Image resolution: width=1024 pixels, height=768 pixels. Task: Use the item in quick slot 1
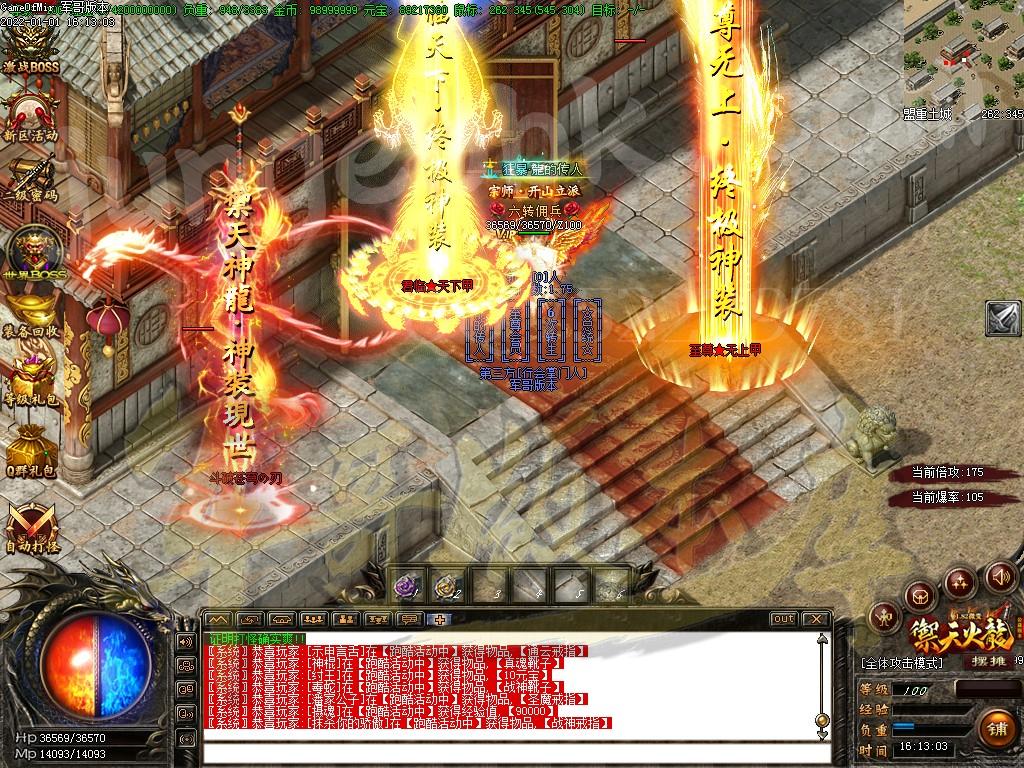(407, 587)
